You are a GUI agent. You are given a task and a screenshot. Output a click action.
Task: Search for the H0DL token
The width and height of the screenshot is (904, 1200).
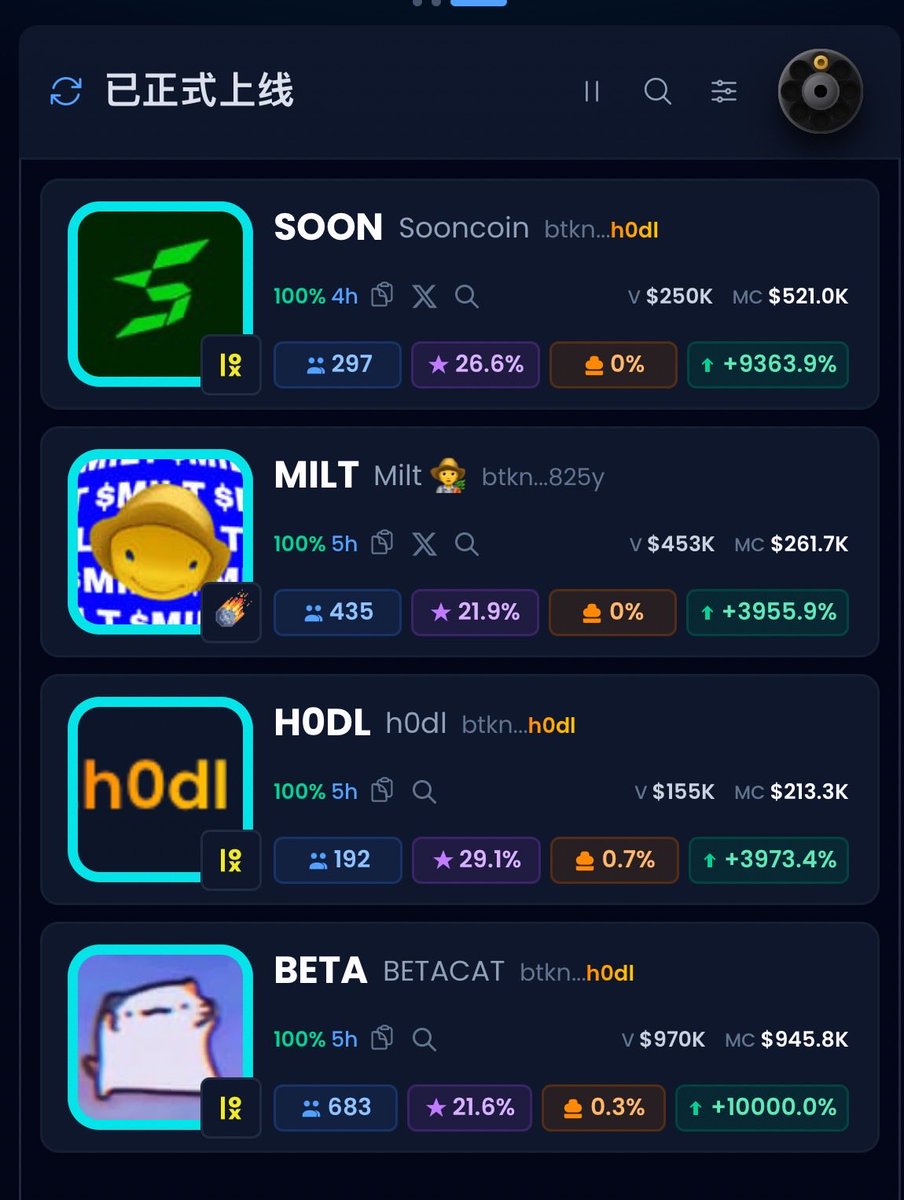(x=424, y=791)
